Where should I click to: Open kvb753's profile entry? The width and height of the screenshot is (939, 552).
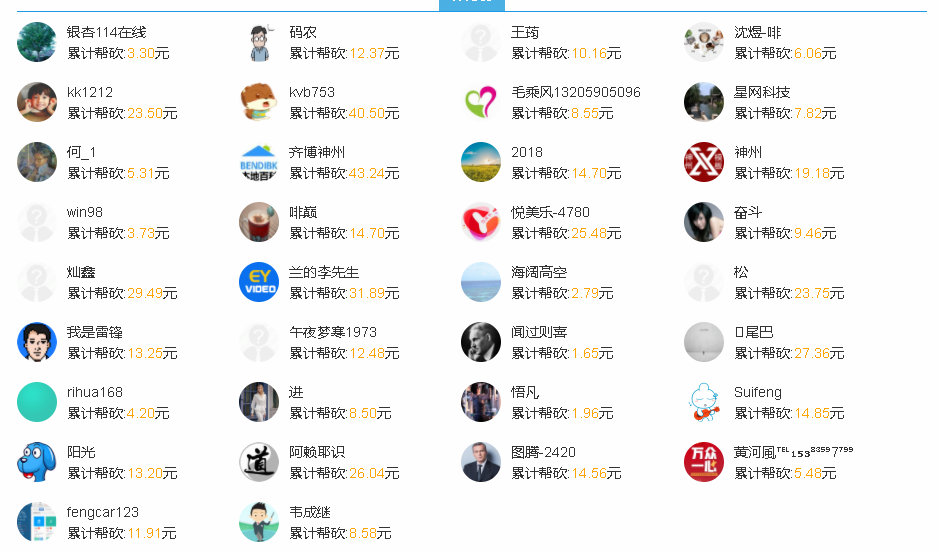[312, 93]
